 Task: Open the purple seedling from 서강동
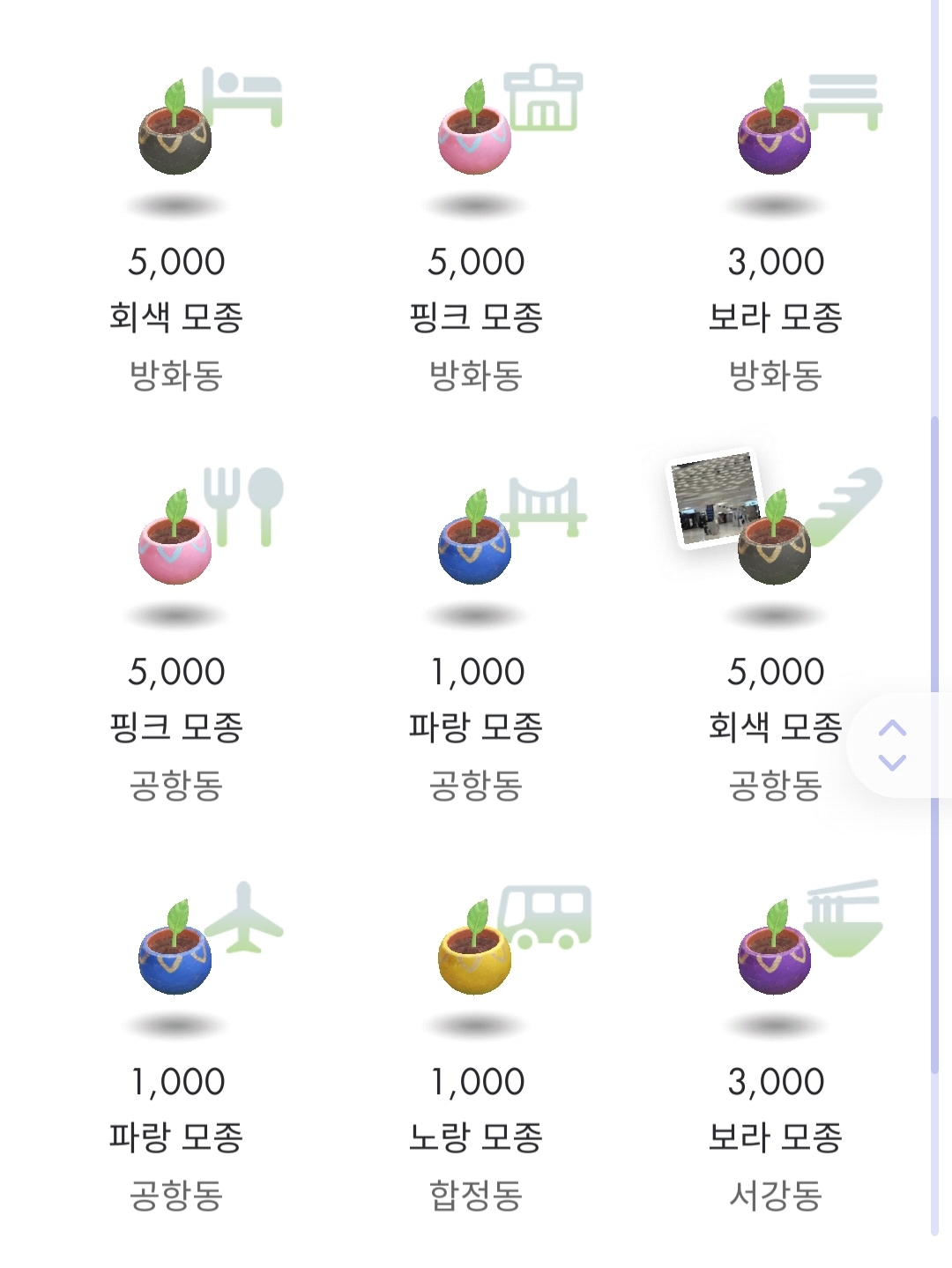tap(775, 952)
